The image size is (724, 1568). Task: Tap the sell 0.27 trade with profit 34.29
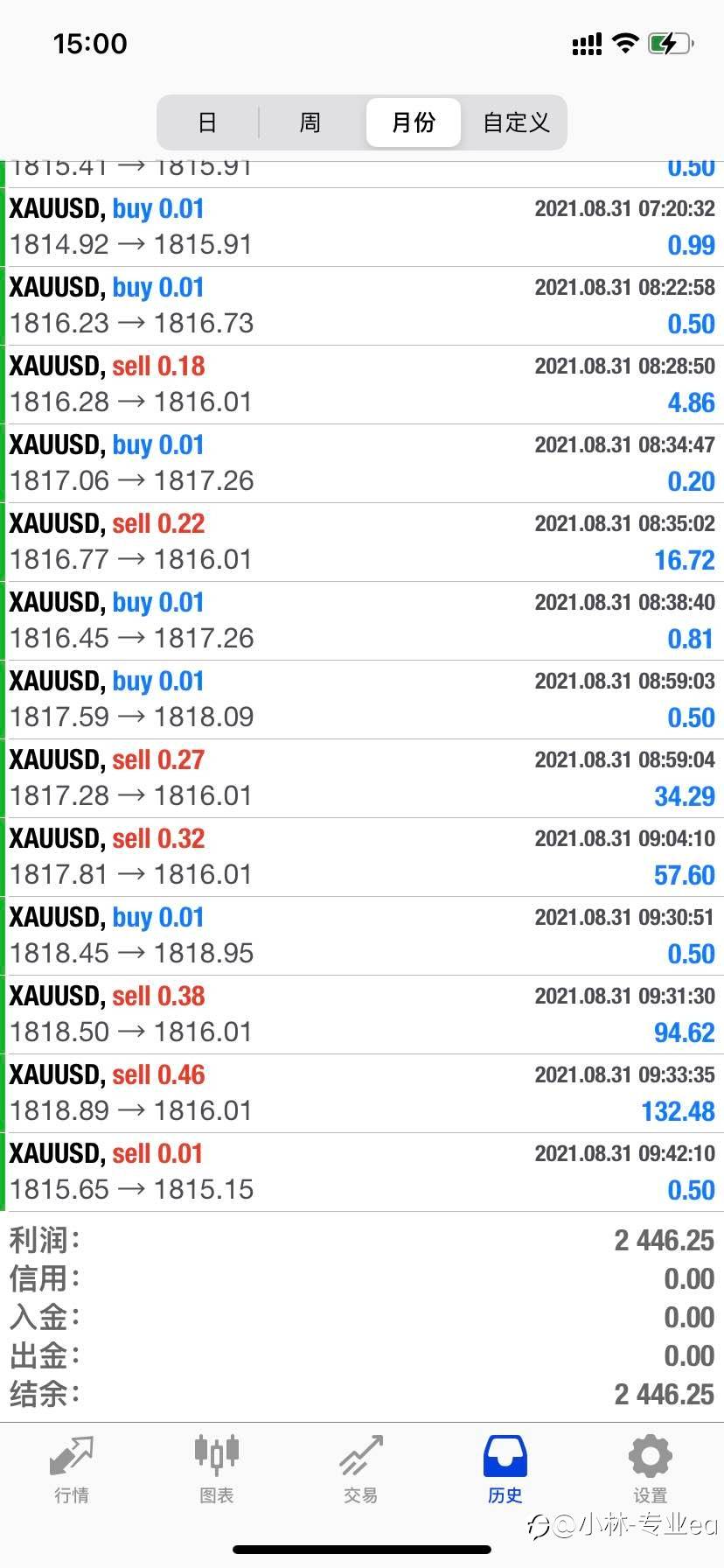(x=362, y=779)
